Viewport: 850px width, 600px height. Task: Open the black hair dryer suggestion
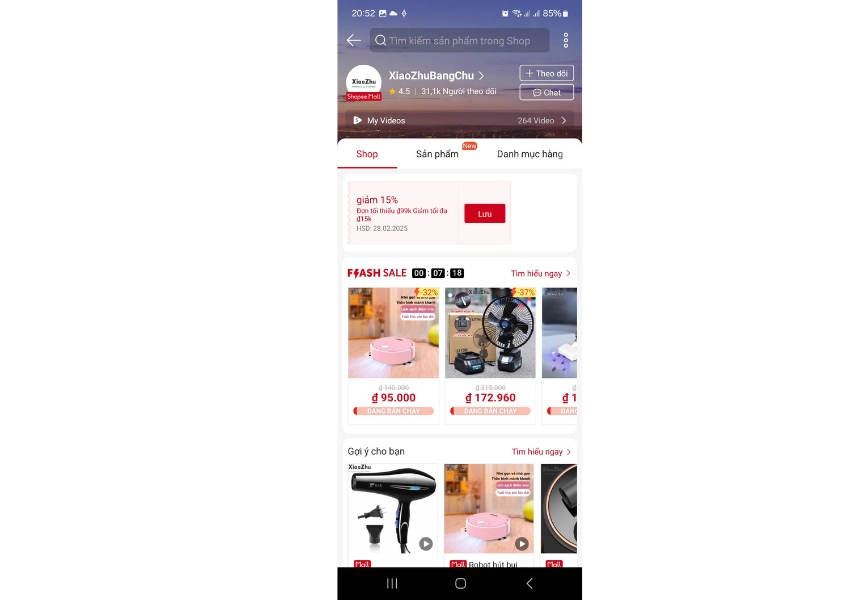click(393, 510)
